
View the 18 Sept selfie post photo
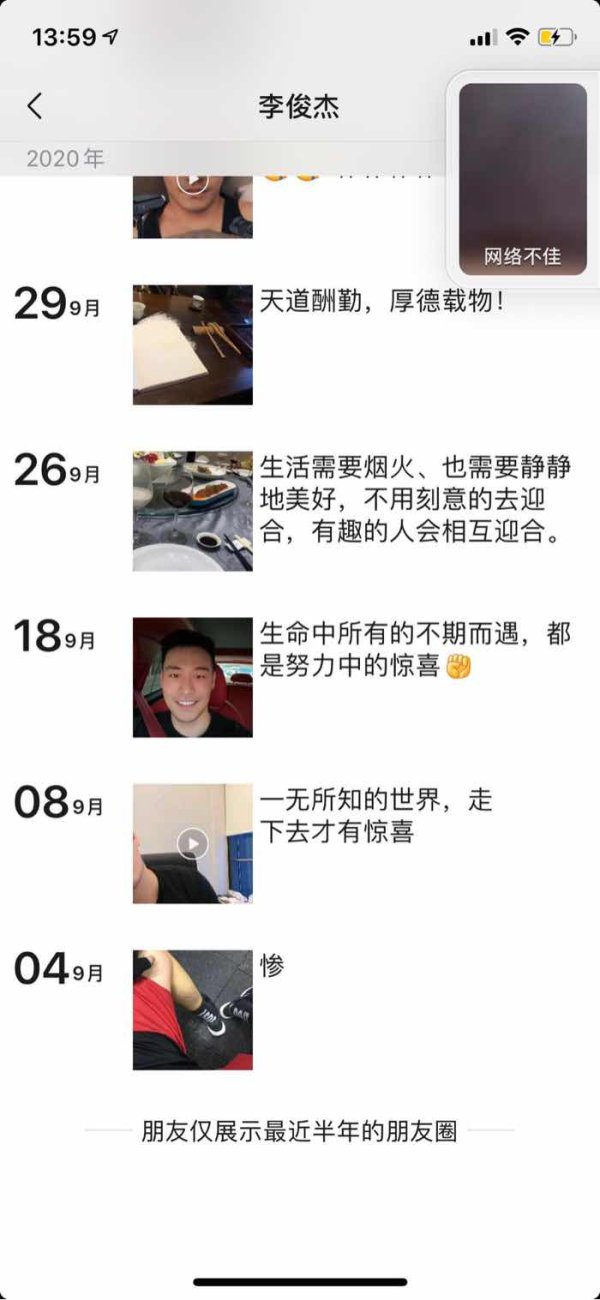coord(193,677)
